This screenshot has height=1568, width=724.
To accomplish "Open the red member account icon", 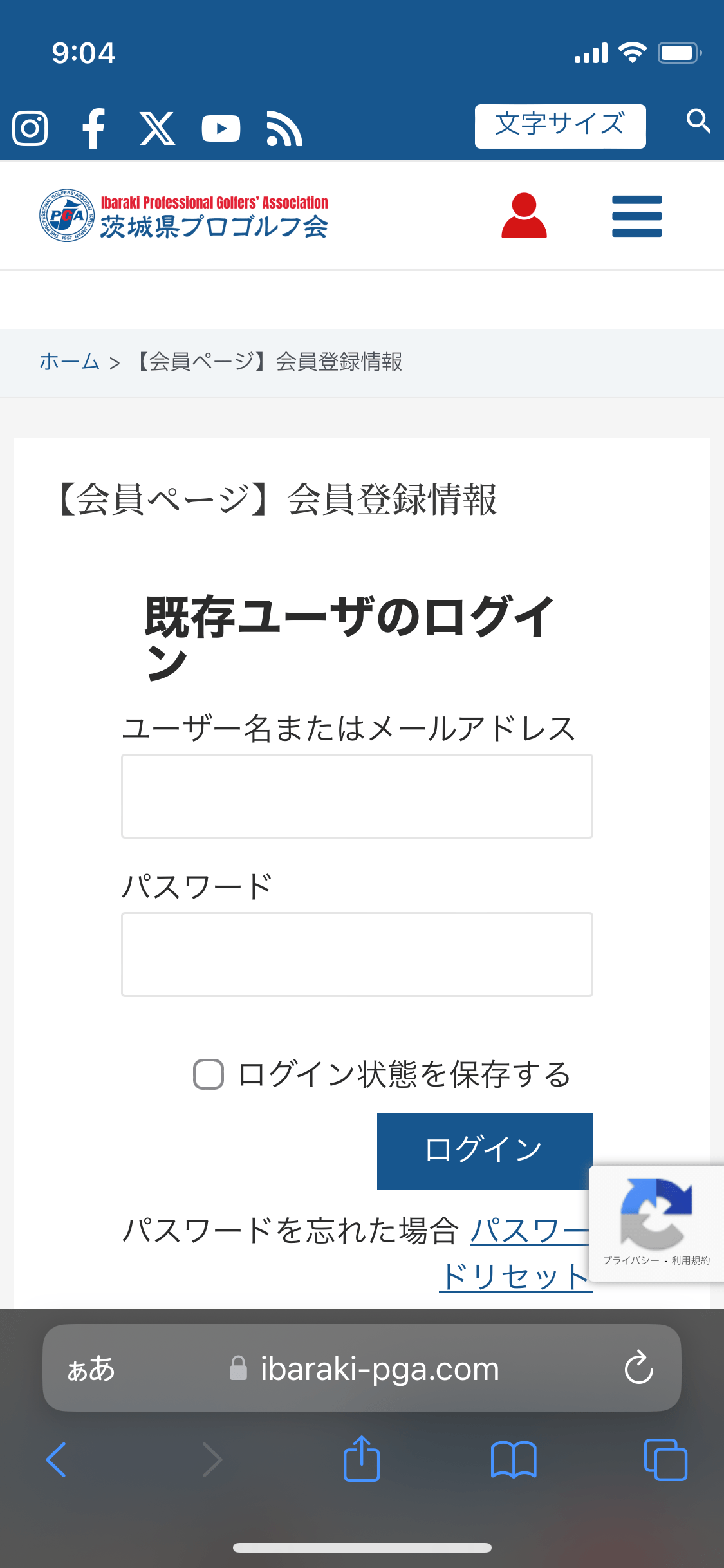I will (x=524, y=216).
